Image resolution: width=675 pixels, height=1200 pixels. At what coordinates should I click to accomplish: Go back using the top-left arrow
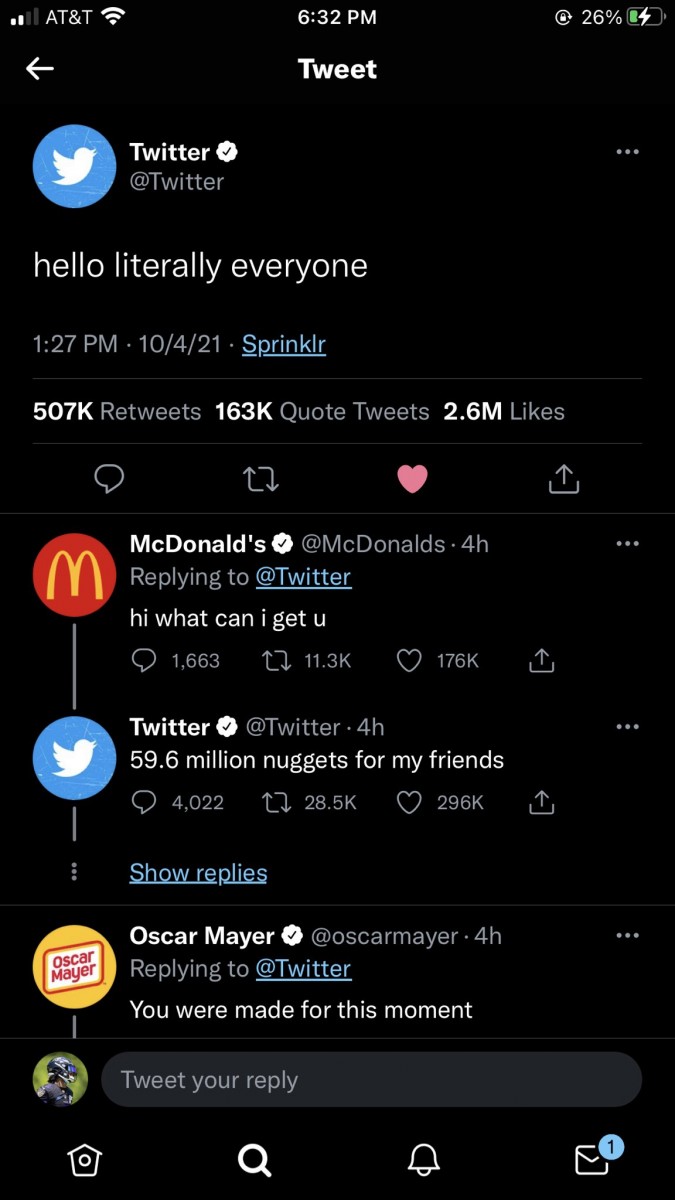click(40, 69)
